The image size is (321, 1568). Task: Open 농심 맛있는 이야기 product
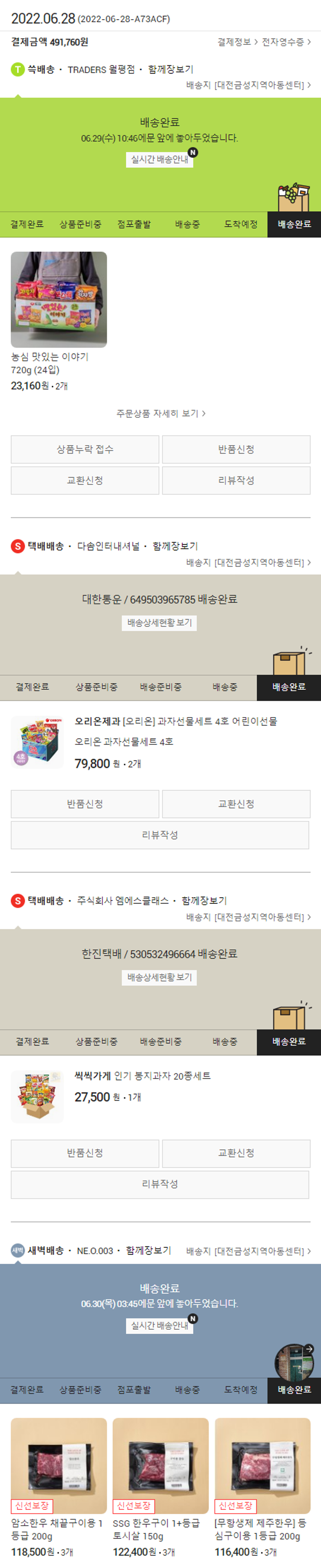pyautogui.click(x=59, y=299)
